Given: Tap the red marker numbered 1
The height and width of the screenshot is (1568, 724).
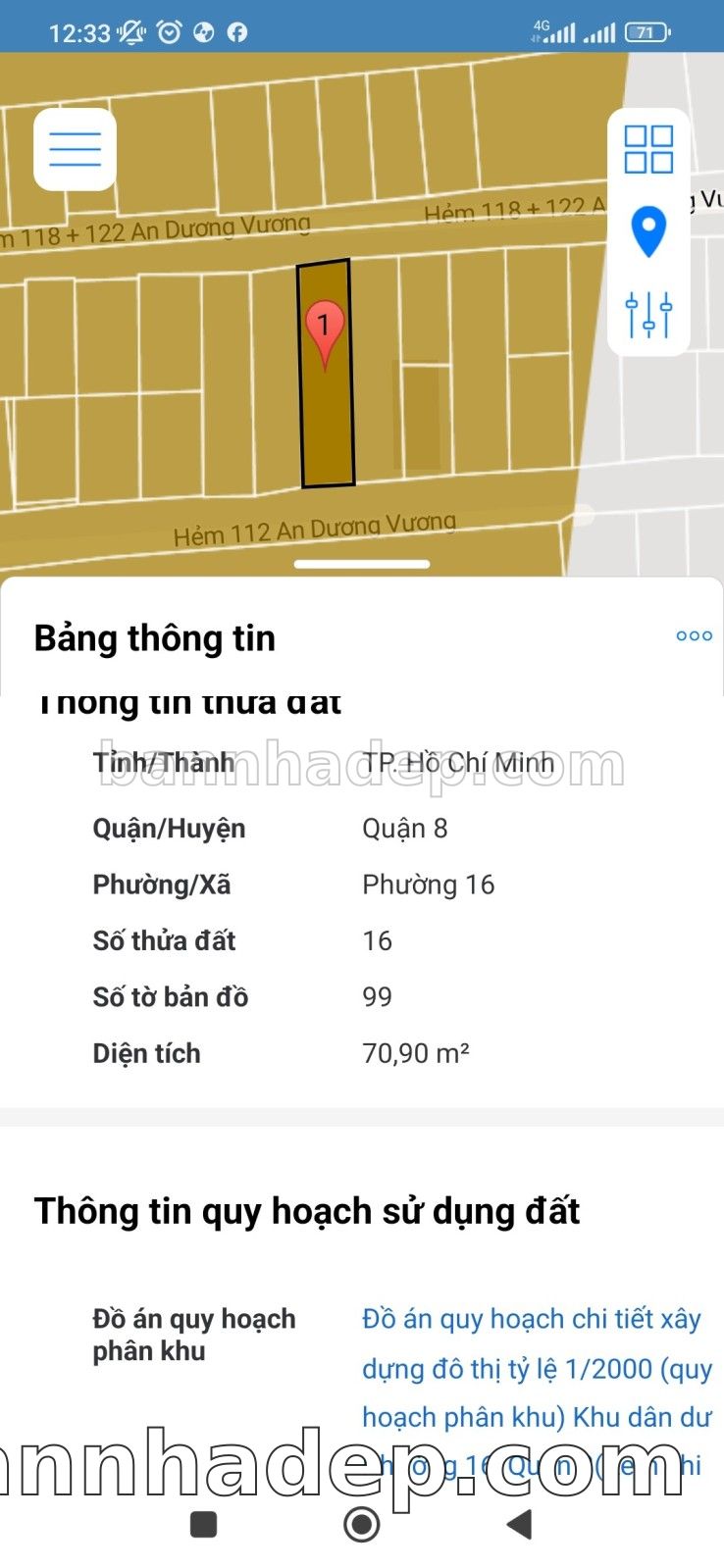Looking at the screenshot, I should (325, 329).
